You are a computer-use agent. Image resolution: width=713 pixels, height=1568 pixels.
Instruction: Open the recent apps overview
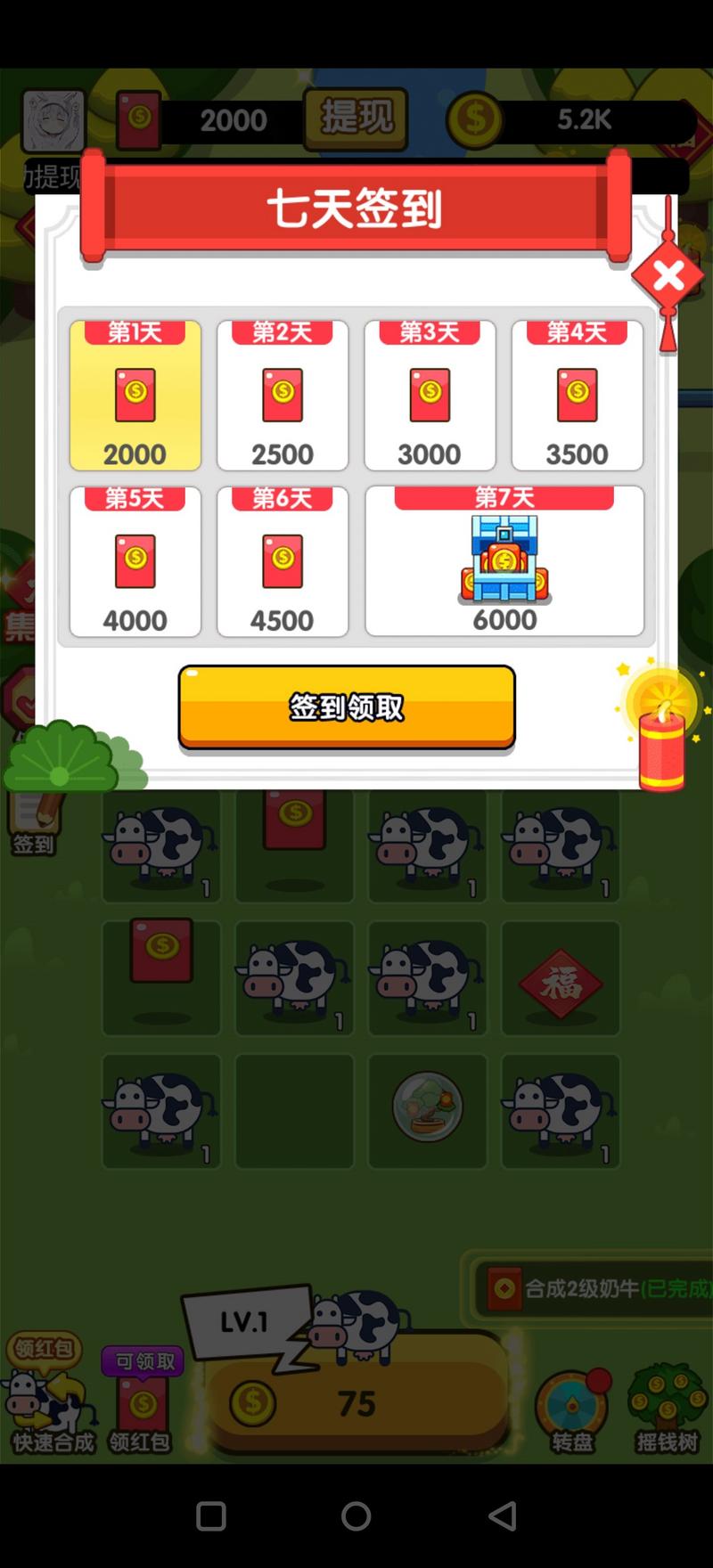211,1515
